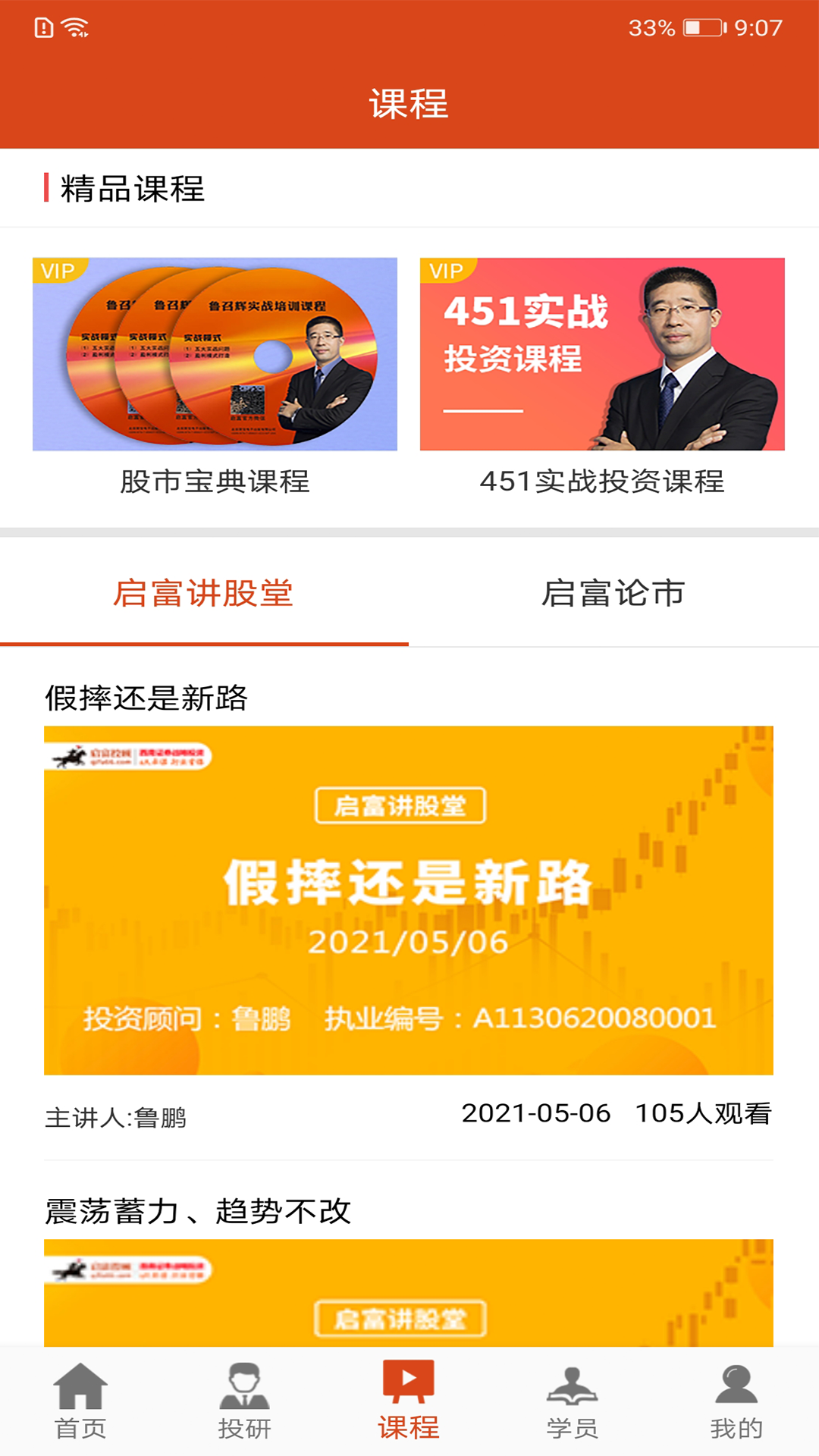Go to the 首页 home tab
Image resolution: width=819 pixels, height=1456 pixels.
(x=80, y=1401)
